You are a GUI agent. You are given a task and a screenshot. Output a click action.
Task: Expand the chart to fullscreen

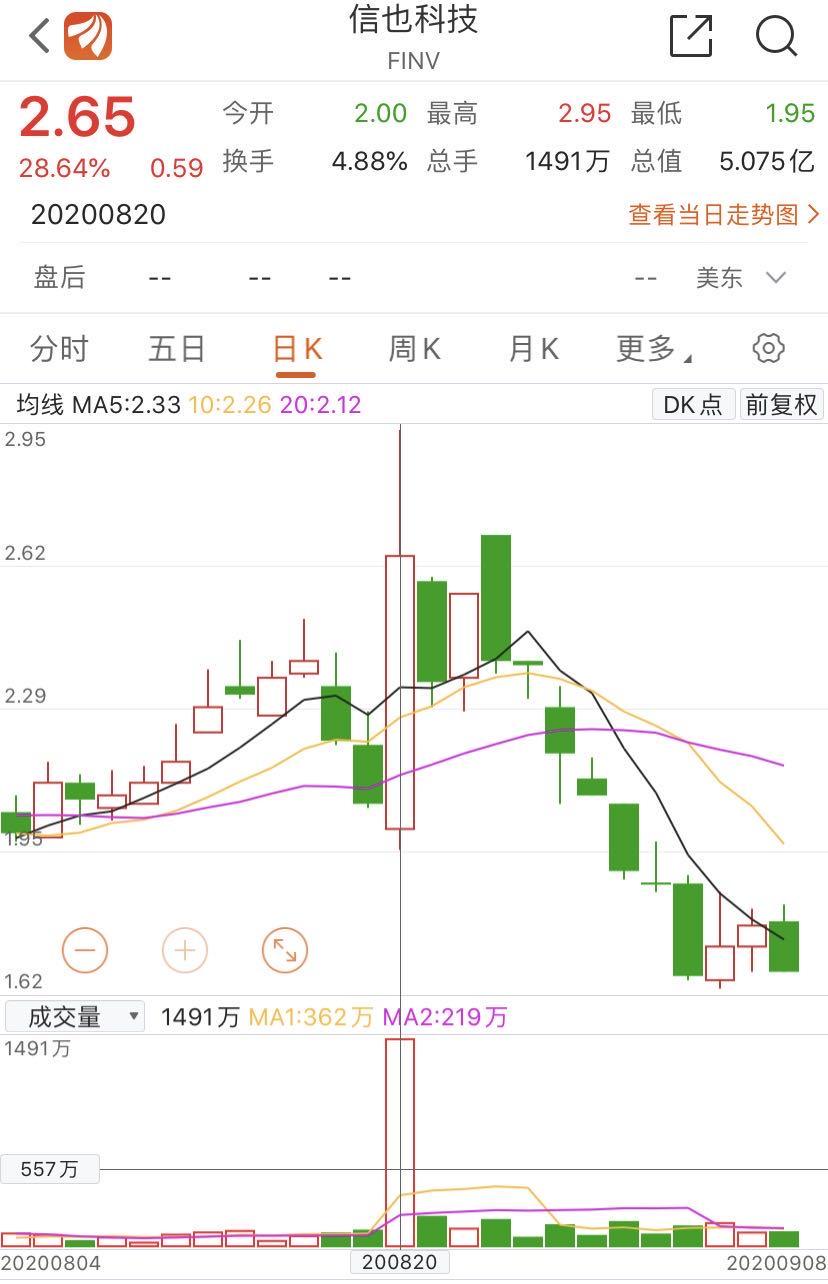[285, 950]
